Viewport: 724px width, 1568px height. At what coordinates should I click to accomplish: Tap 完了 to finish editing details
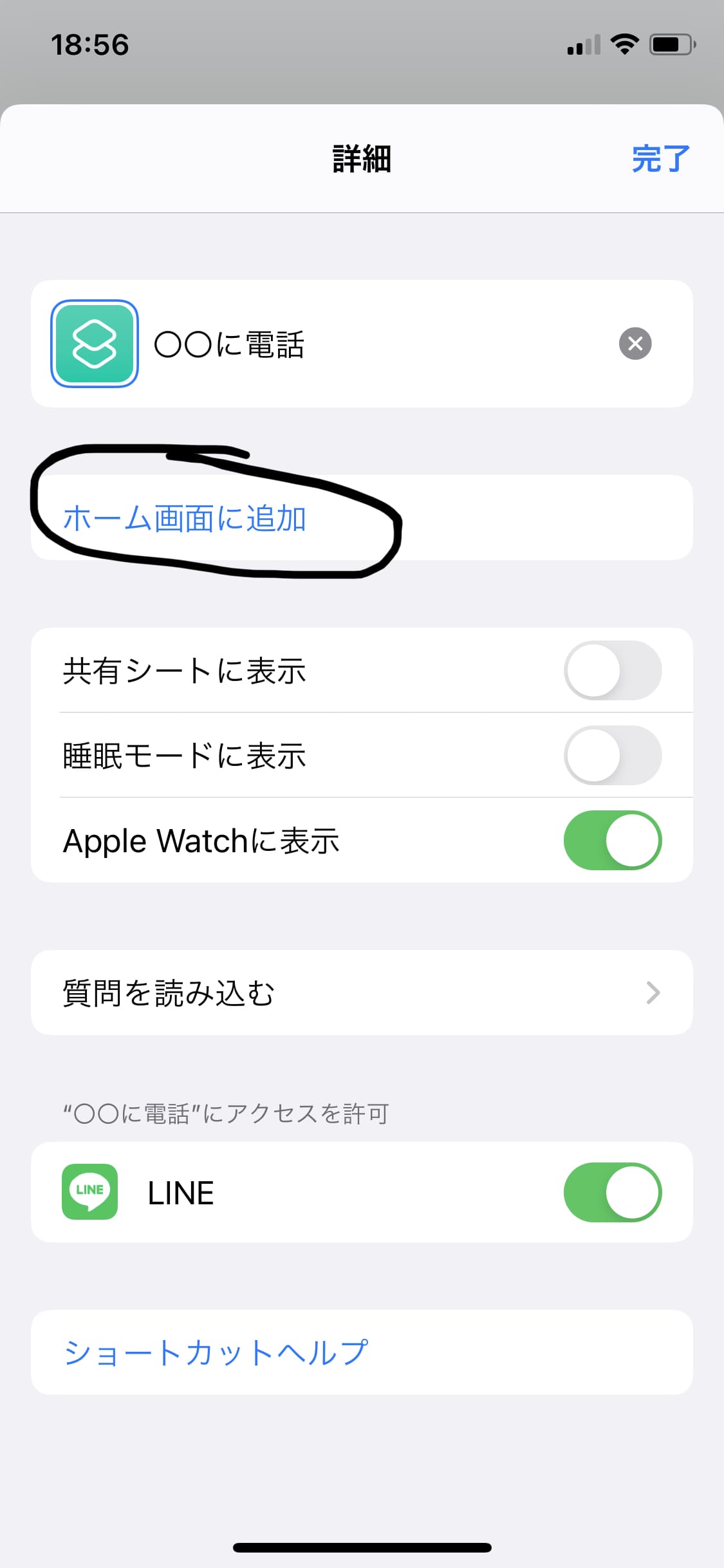coord(660,159)
